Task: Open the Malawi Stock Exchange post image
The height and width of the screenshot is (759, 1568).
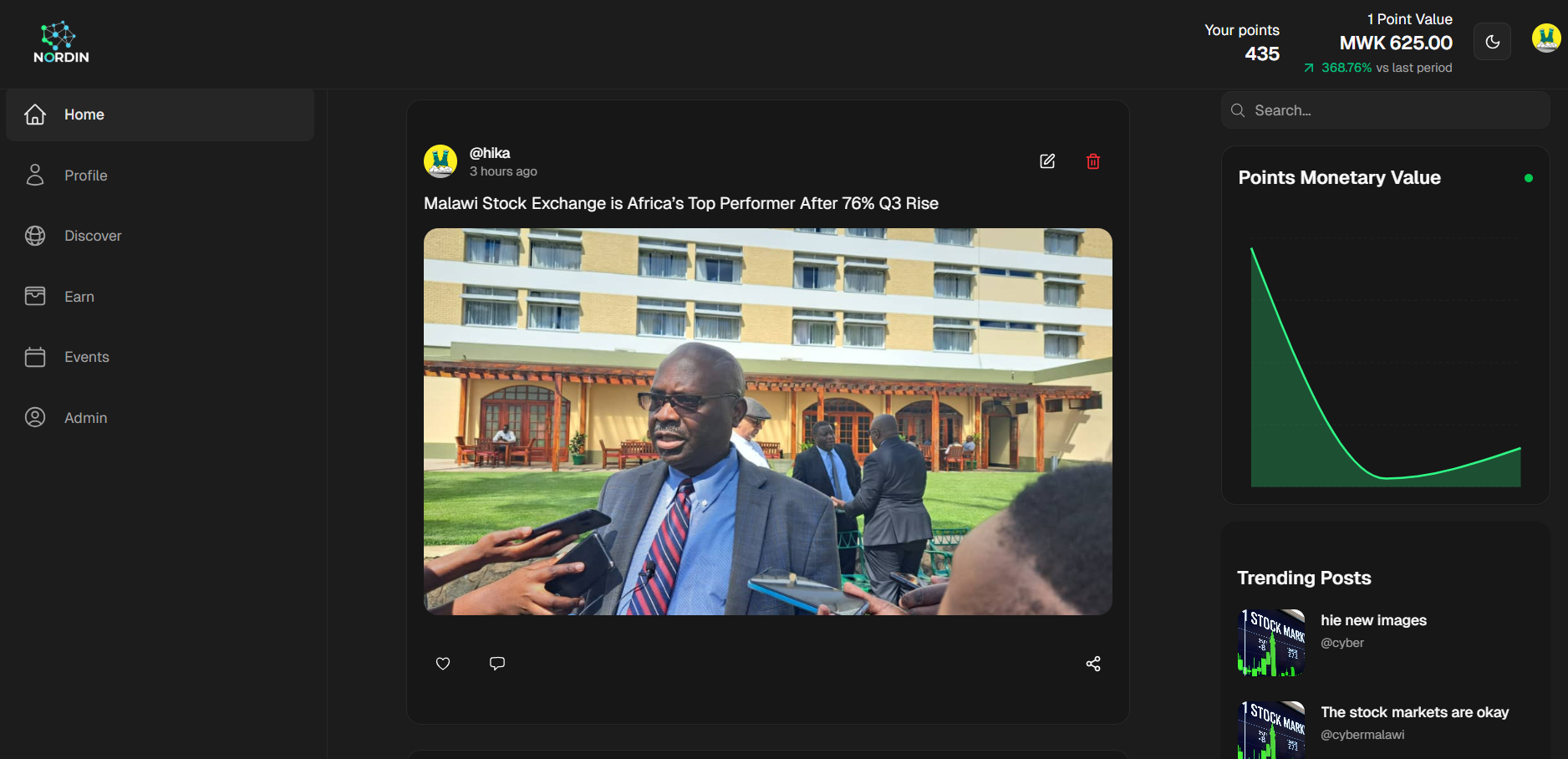Action: [x=767, y=421]
